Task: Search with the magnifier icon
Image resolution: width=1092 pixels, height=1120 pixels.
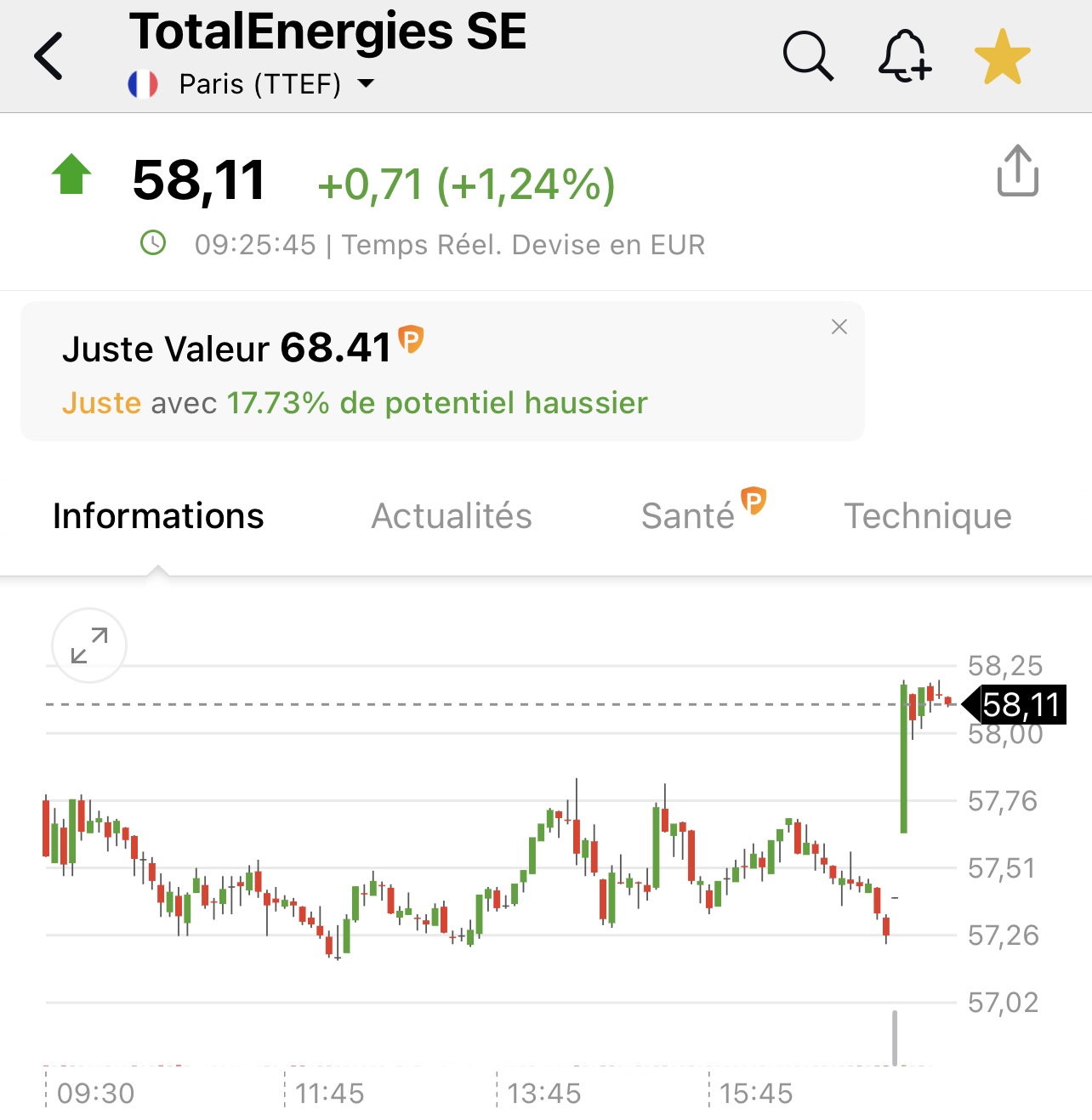Action: click(807, 56)
